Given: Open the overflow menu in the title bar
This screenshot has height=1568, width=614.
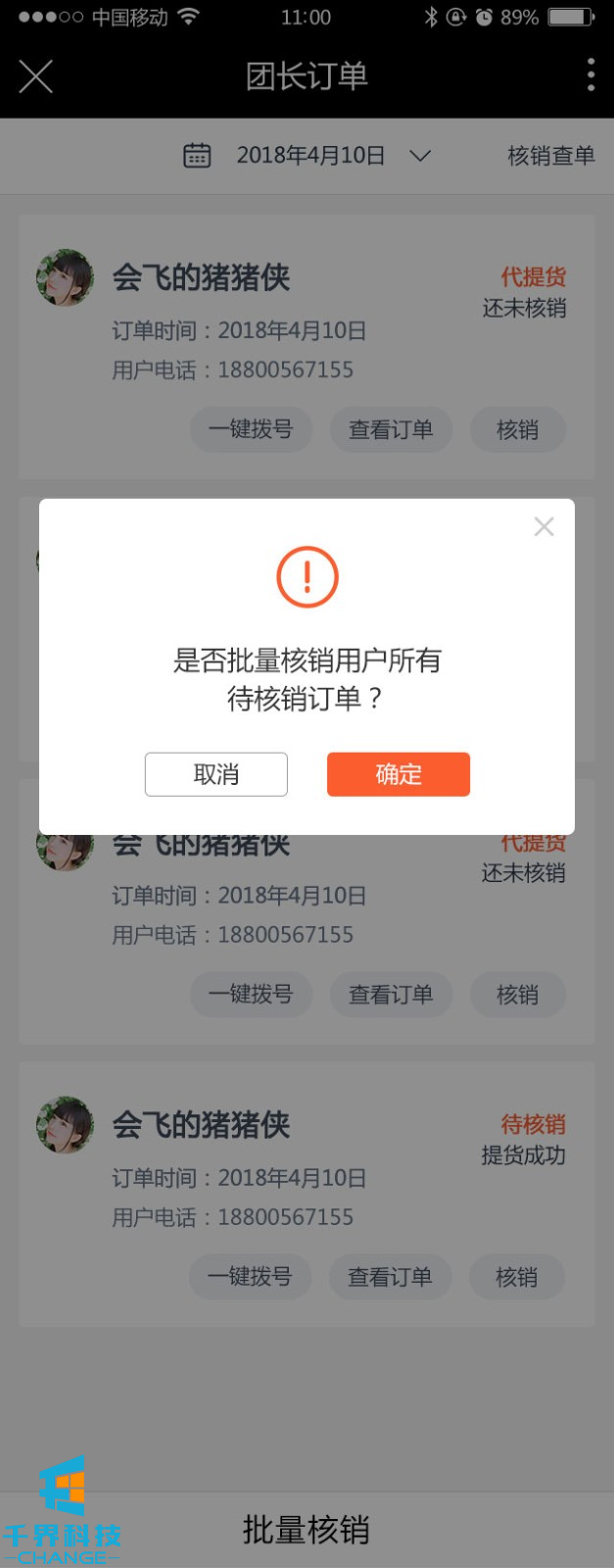Looking at the screenshot, I should click(590, 75).
